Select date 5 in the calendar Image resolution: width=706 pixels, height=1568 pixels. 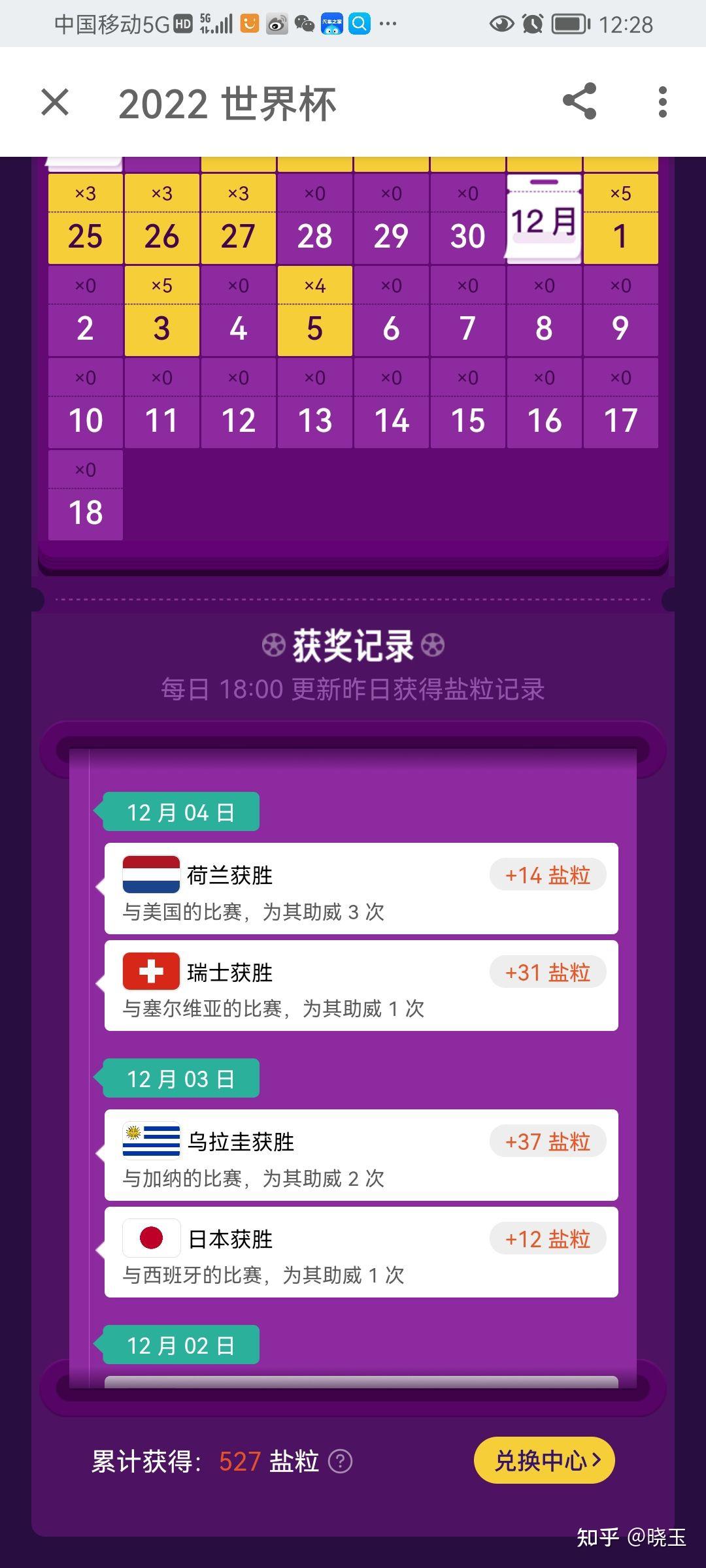[314, 312]
